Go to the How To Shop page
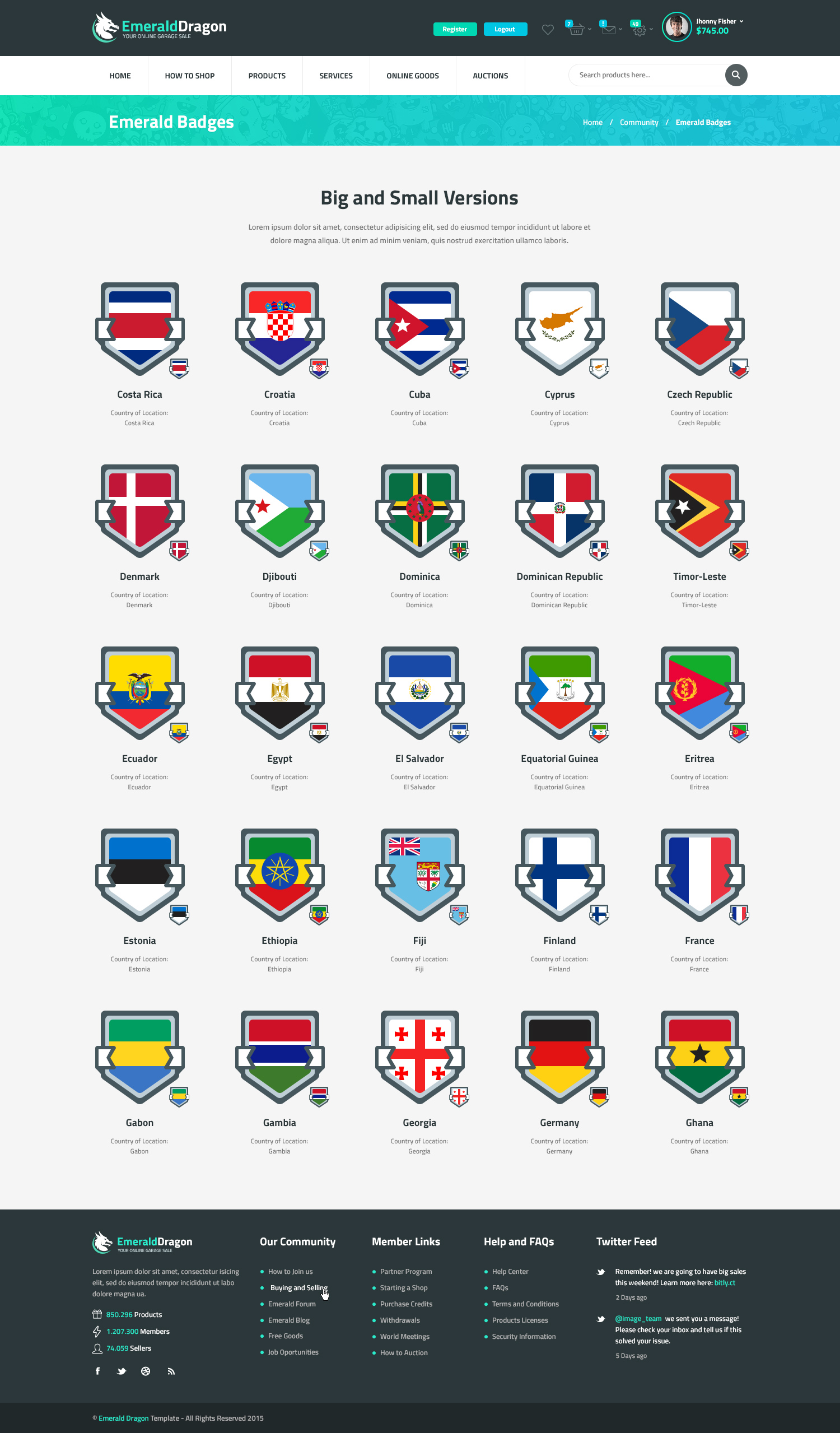The image size is (840, 1433). tap(189, 76)
